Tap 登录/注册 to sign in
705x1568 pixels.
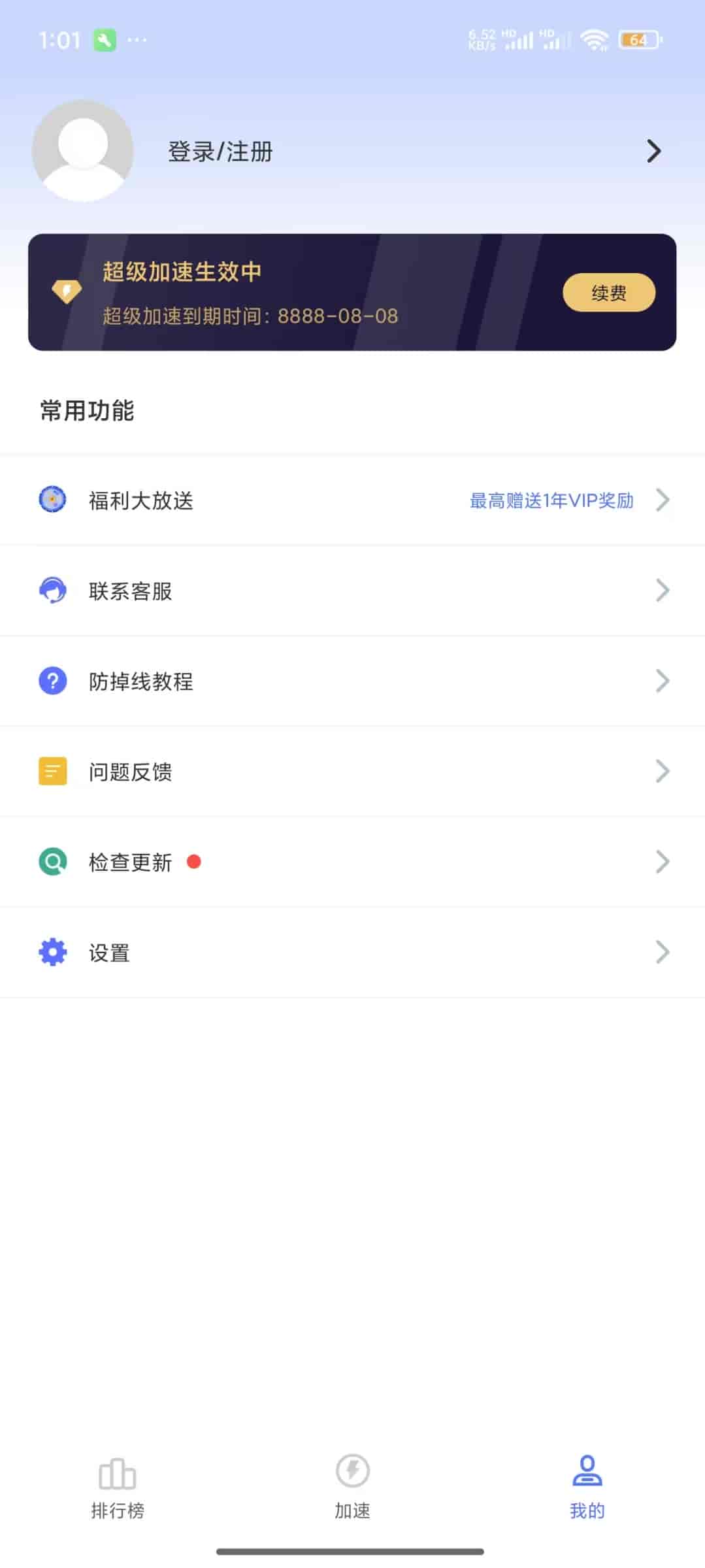tap(220, 152)
